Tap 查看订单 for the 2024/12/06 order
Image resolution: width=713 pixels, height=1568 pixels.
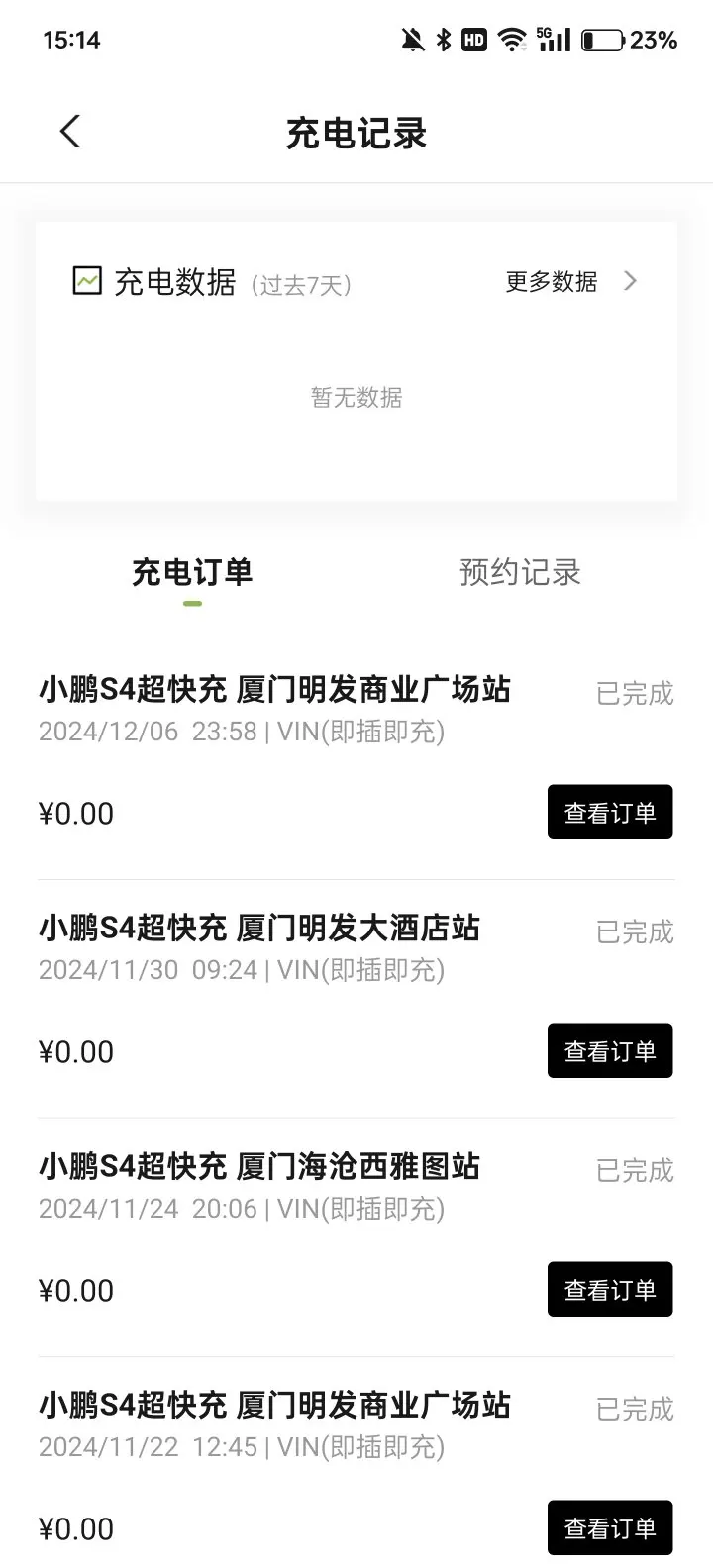610,813
